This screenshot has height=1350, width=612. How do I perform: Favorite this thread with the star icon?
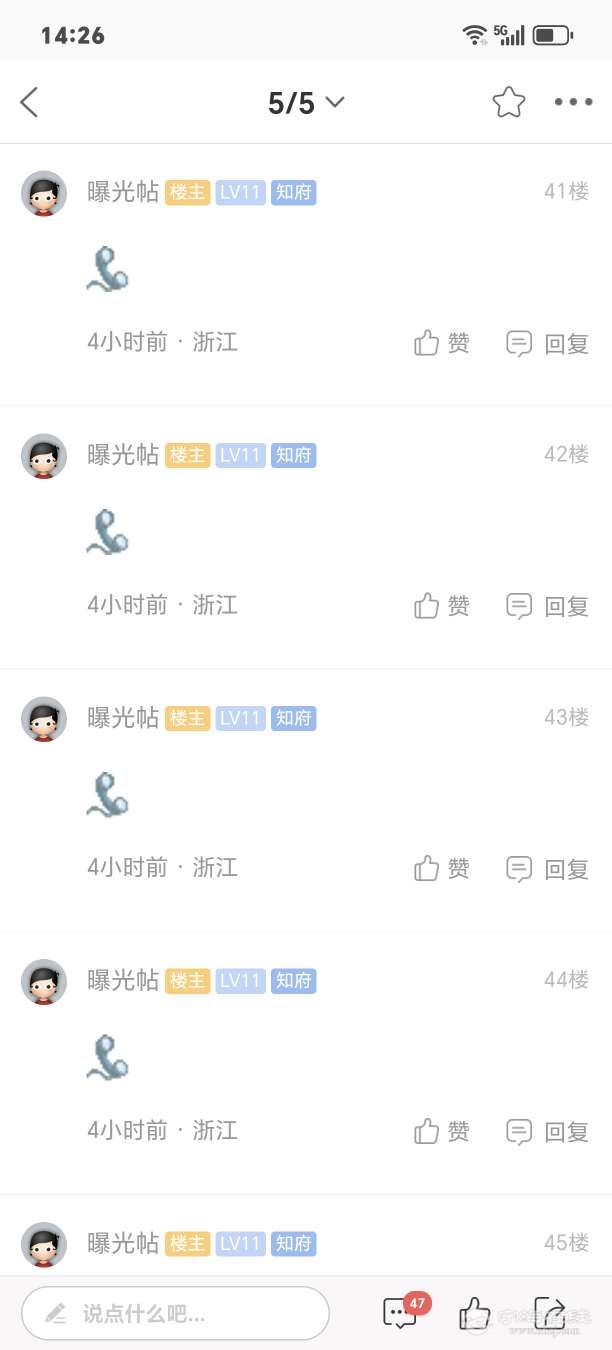[x=508, y=102]
